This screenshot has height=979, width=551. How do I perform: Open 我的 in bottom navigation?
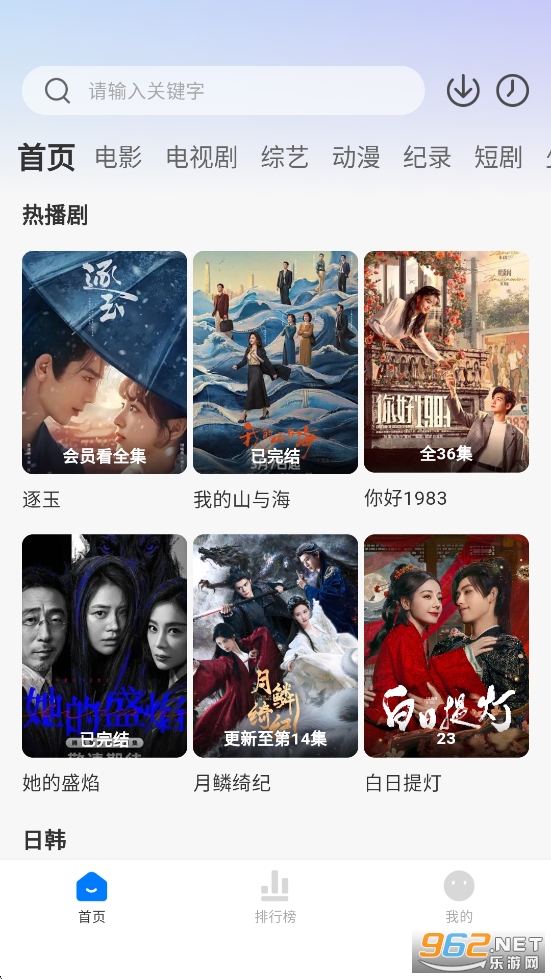point(459,898)
